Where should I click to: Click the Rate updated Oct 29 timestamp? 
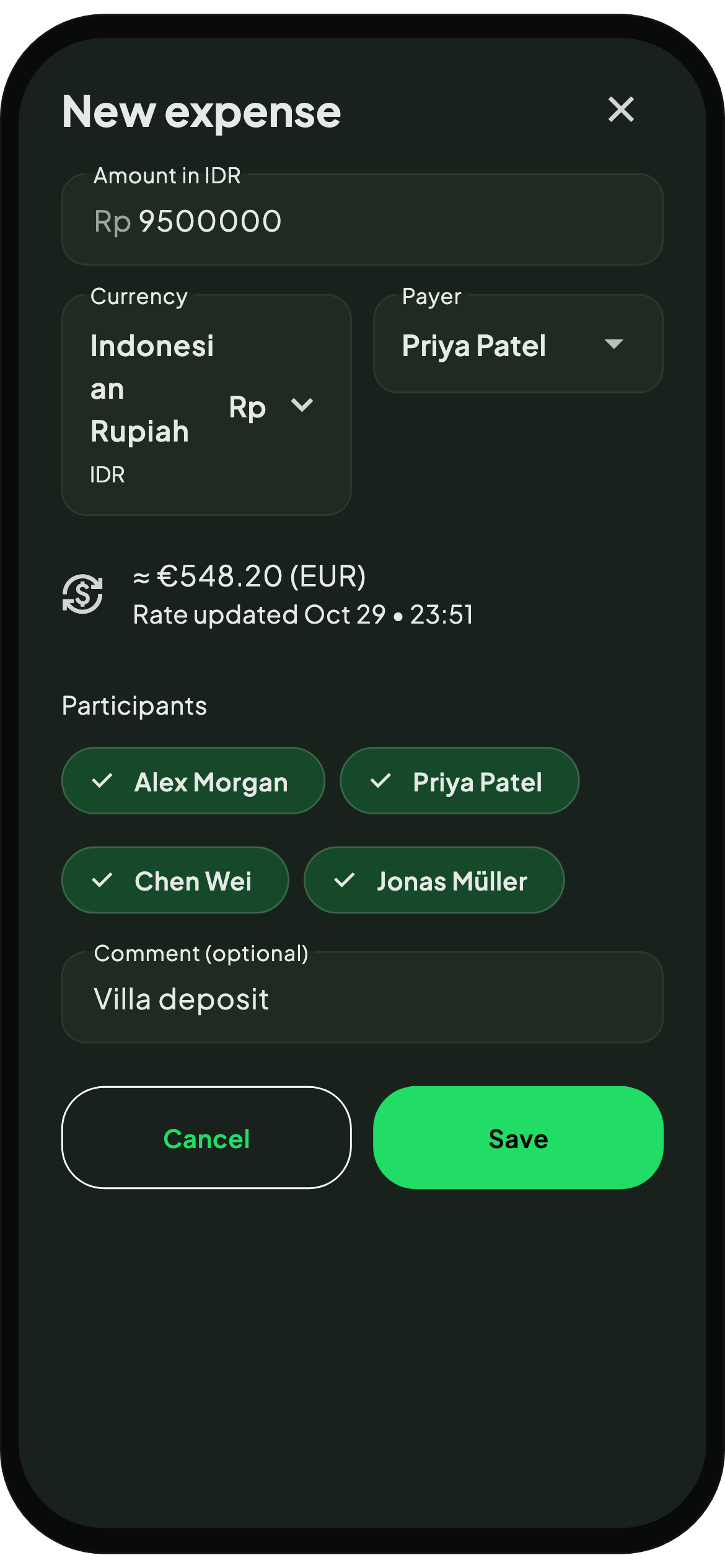pos(303,614)
